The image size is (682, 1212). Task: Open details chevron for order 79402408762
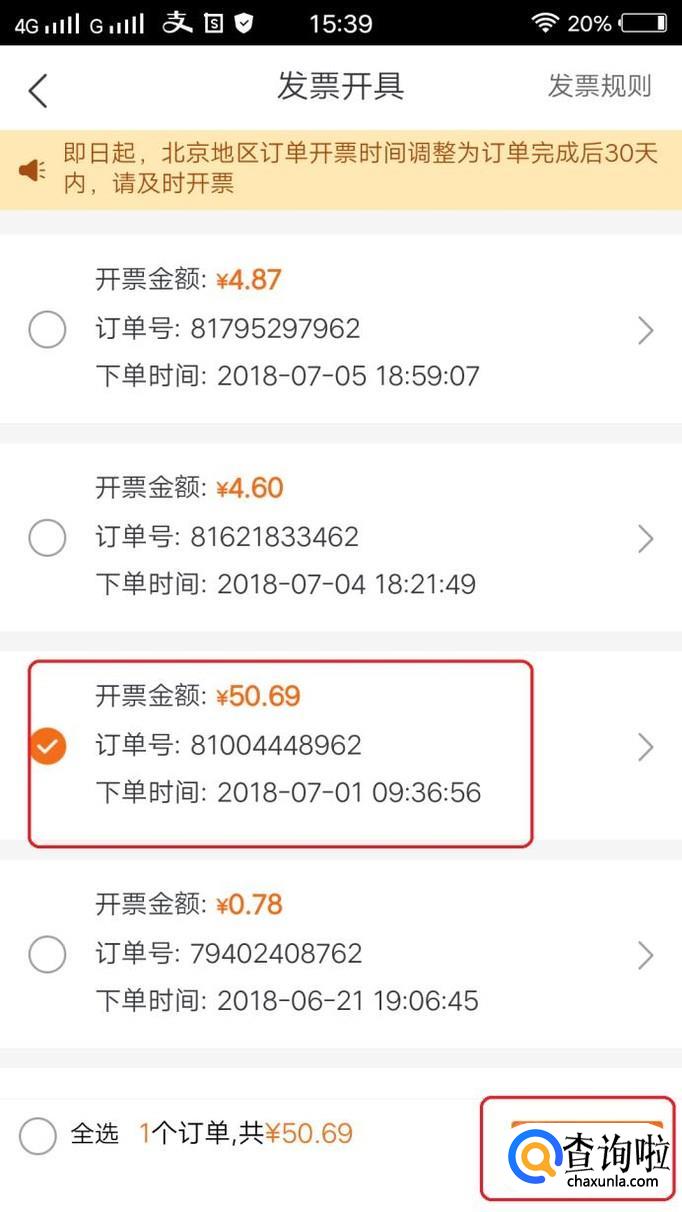pyautogui.click(x=646, y=955)
